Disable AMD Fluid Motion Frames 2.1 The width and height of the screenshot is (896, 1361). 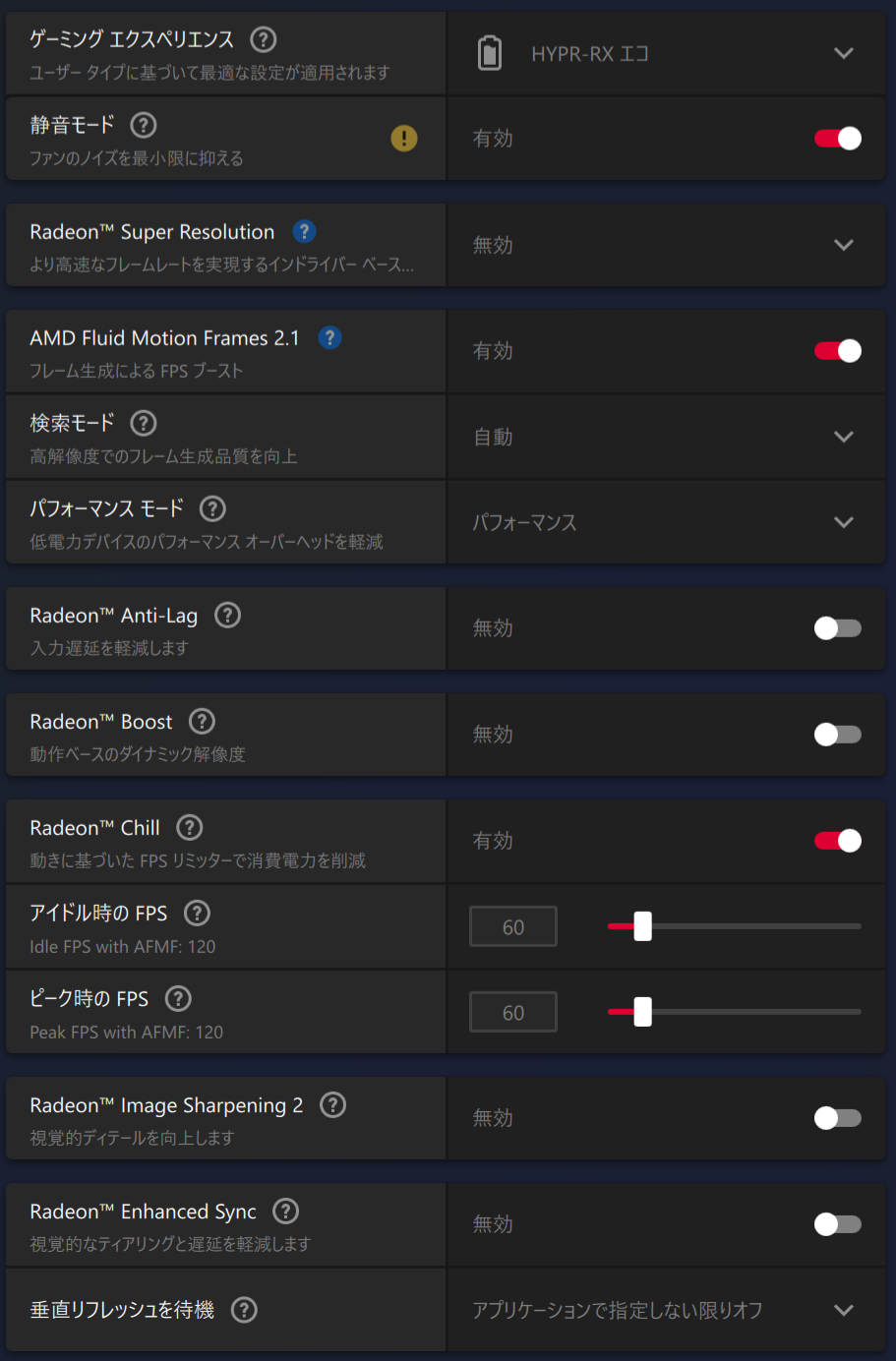click(x=837, y=351)
